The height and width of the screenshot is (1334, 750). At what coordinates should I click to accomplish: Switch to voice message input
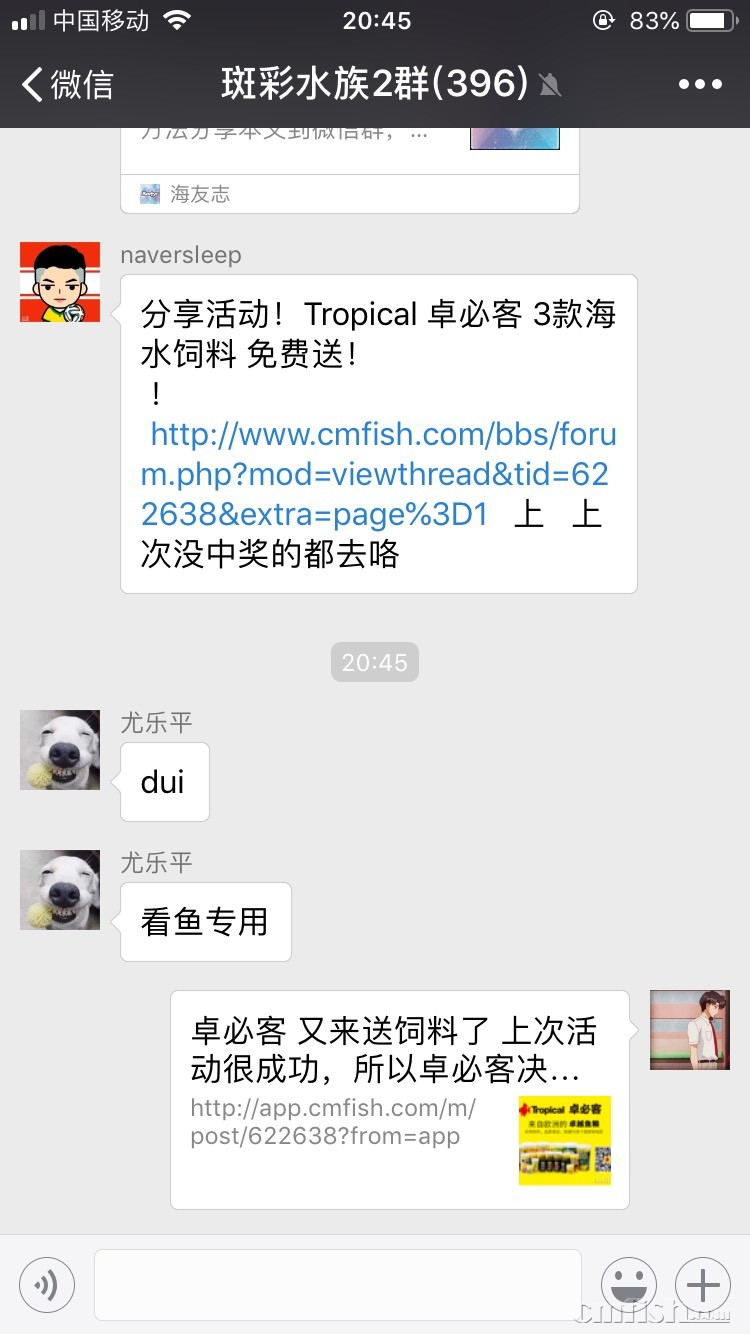(46, 1284)
